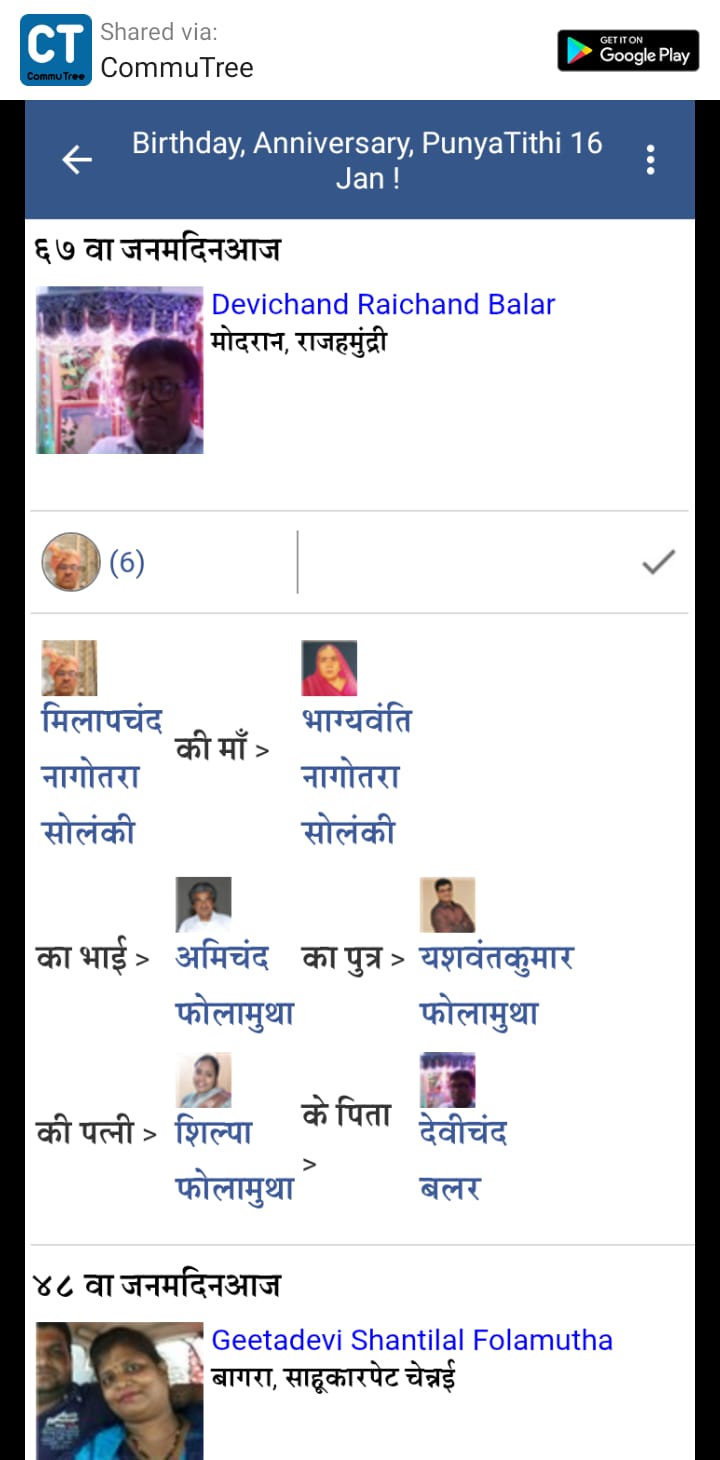Open the three-dot overflow menu
720x1460 pixels.
point(650,159)
